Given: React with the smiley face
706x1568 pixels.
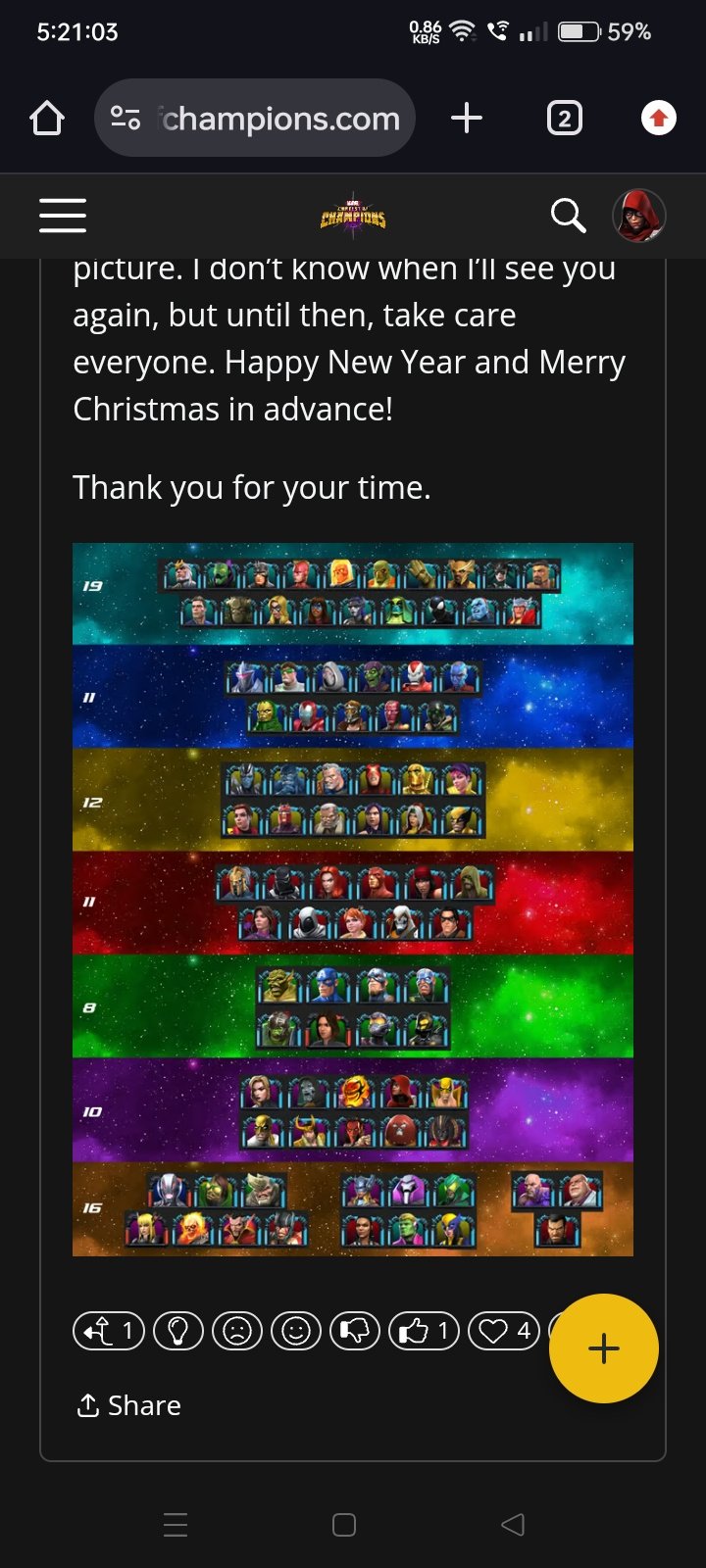Looking at the screenshot, I should coord(296,1331).
